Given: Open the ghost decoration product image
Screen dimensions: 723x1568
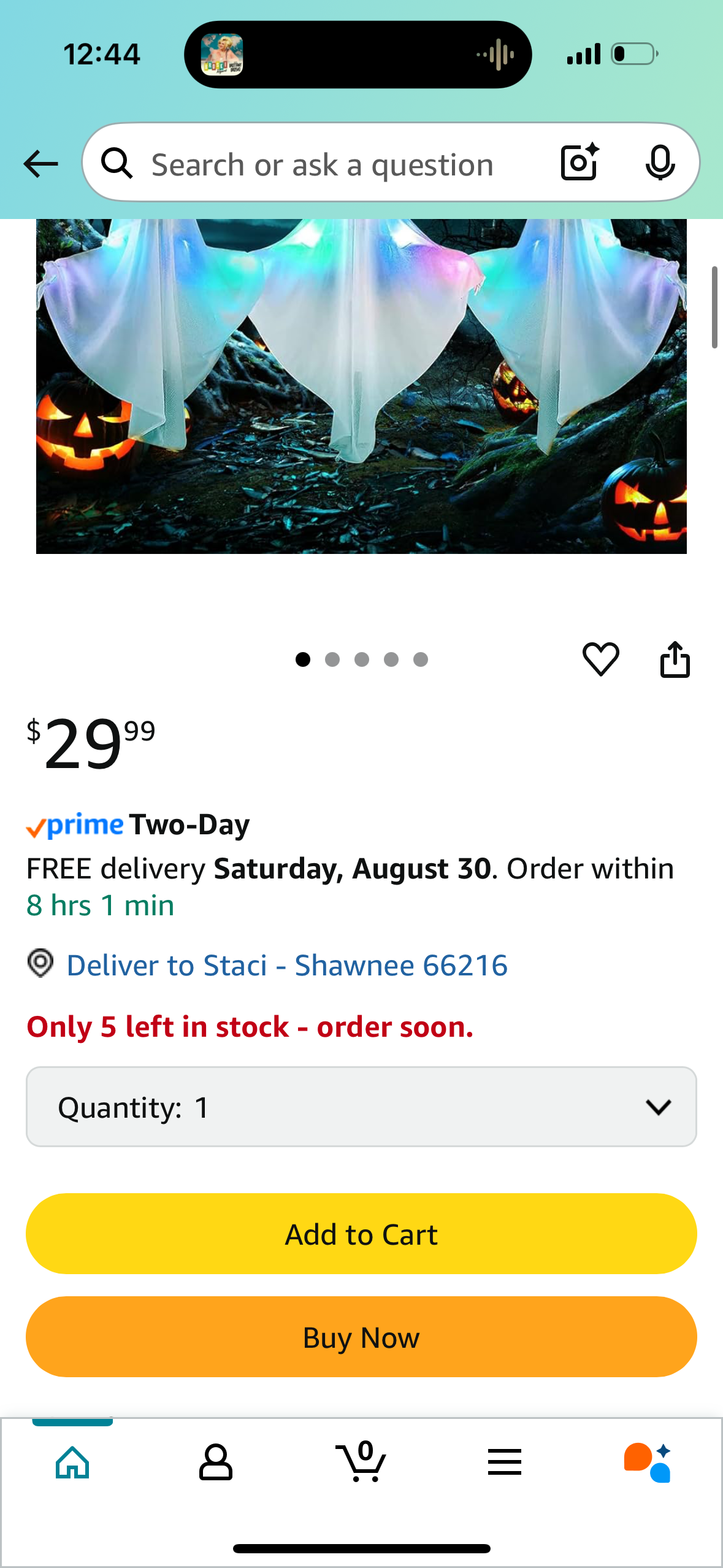Looking at the screenshot, I should (x=361, y=386).
